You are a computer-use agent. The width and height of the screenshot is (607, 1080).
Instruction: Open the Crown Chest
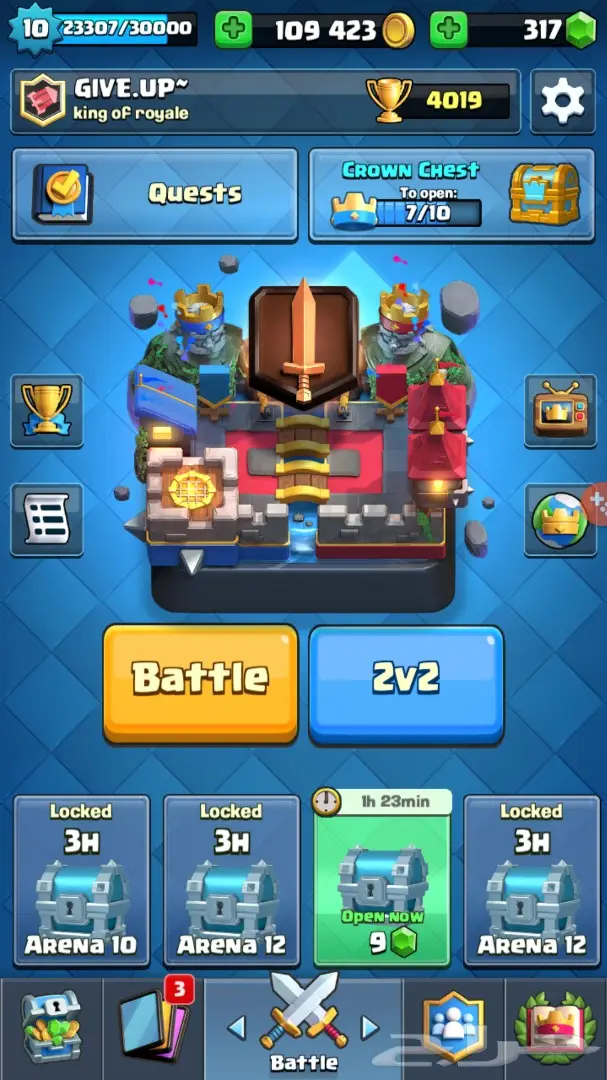tap(444, 193)
